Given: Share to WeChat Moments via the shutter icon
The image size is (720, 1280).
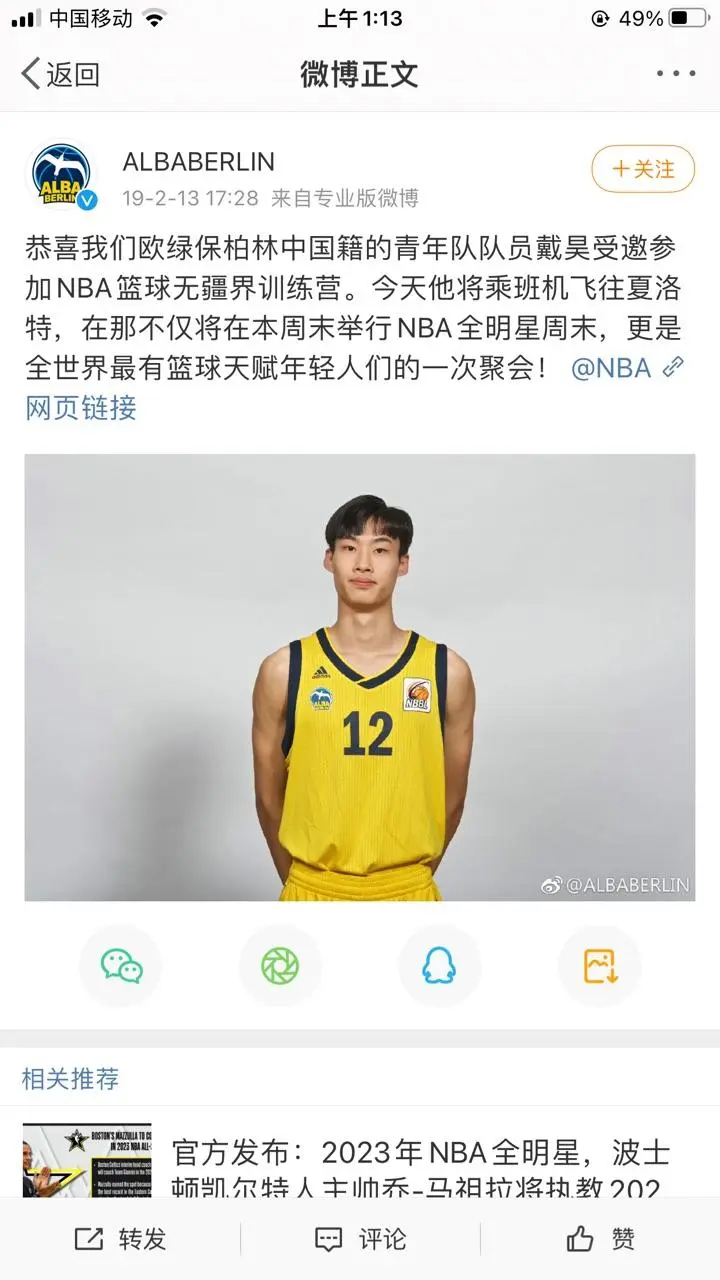Looking at the screenshot, I should pyautogui.click(x=280, y=966).
